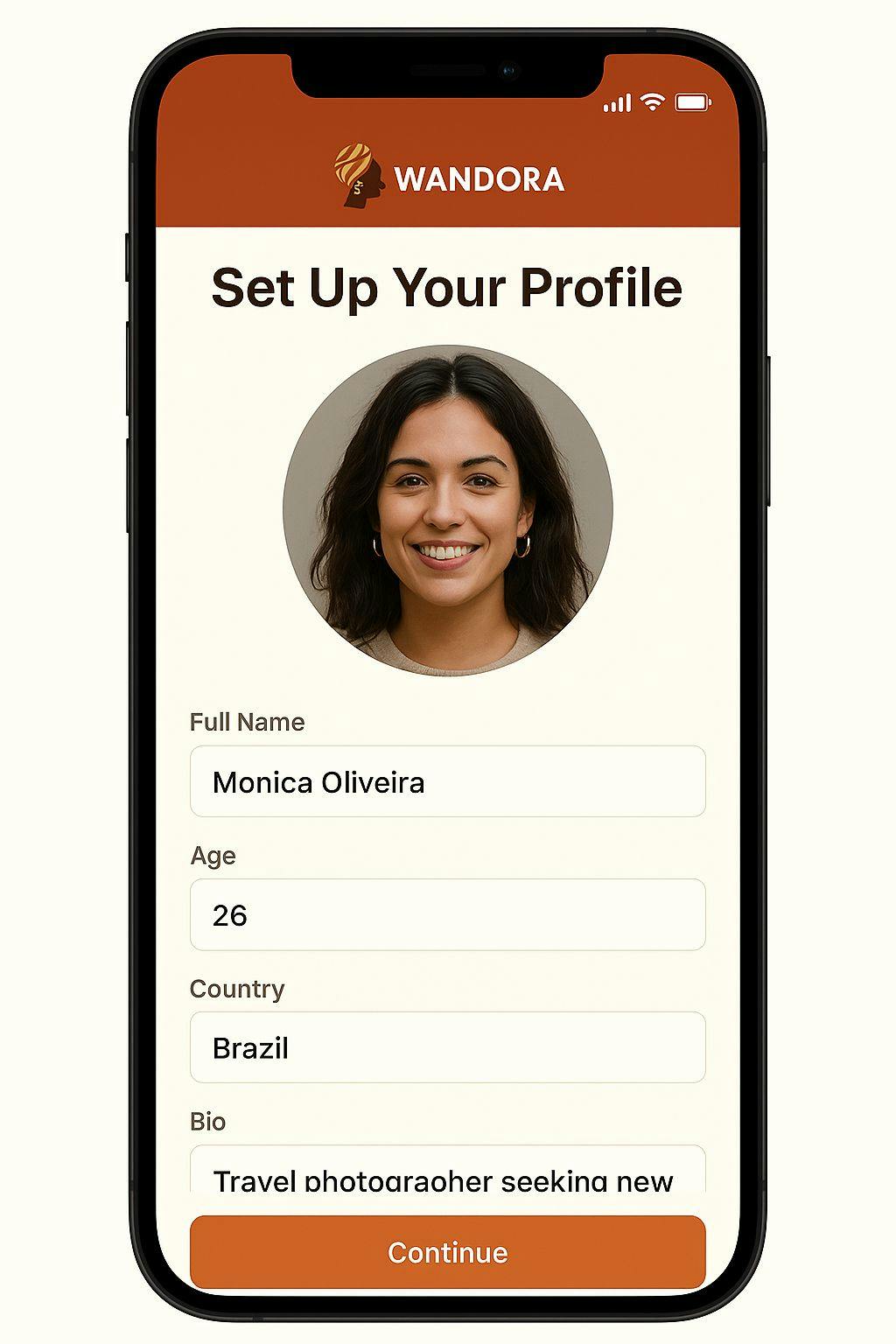Edit the Bio text field

[447, 1174]
